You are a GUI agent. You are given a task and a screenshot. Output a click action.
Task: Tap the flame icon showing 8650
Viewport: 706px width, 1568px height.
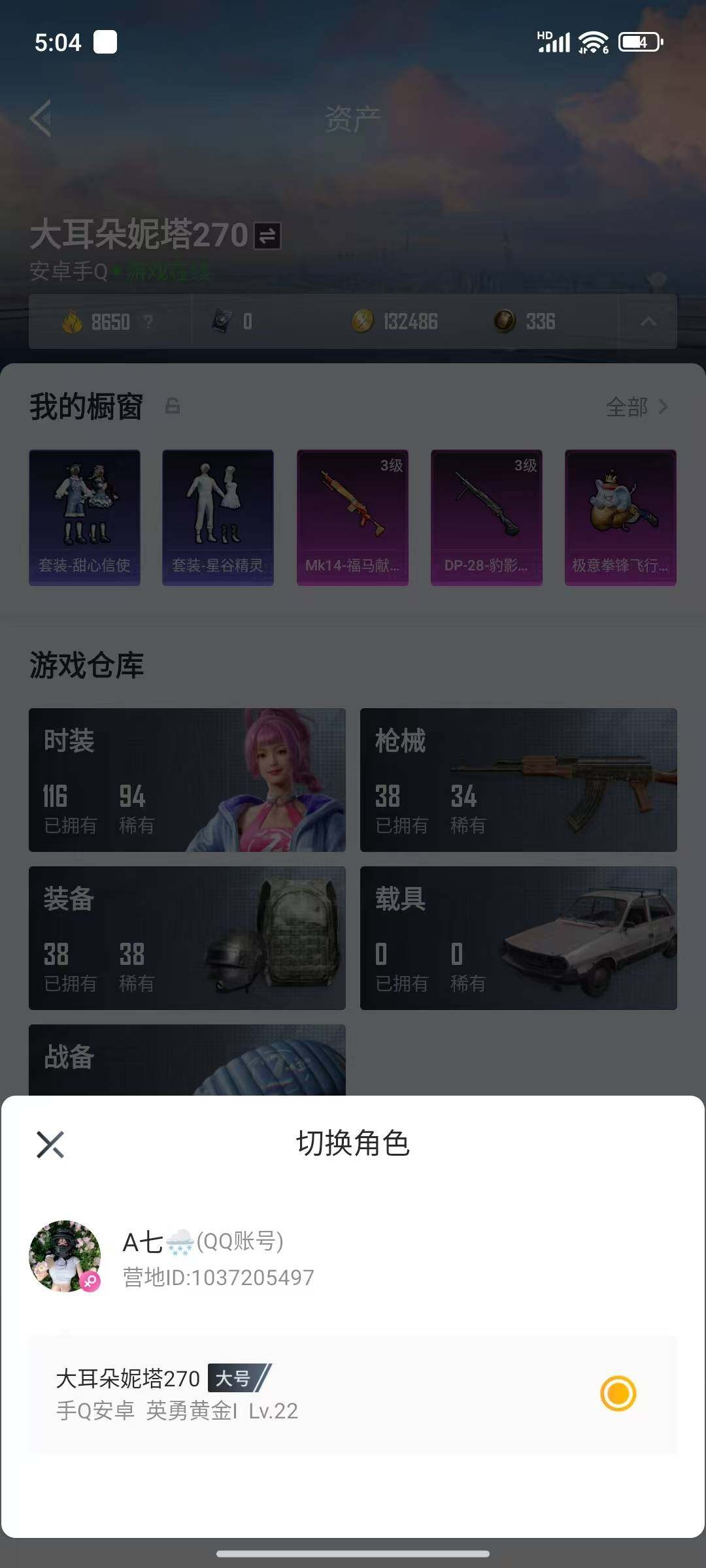tap(72, 321)
